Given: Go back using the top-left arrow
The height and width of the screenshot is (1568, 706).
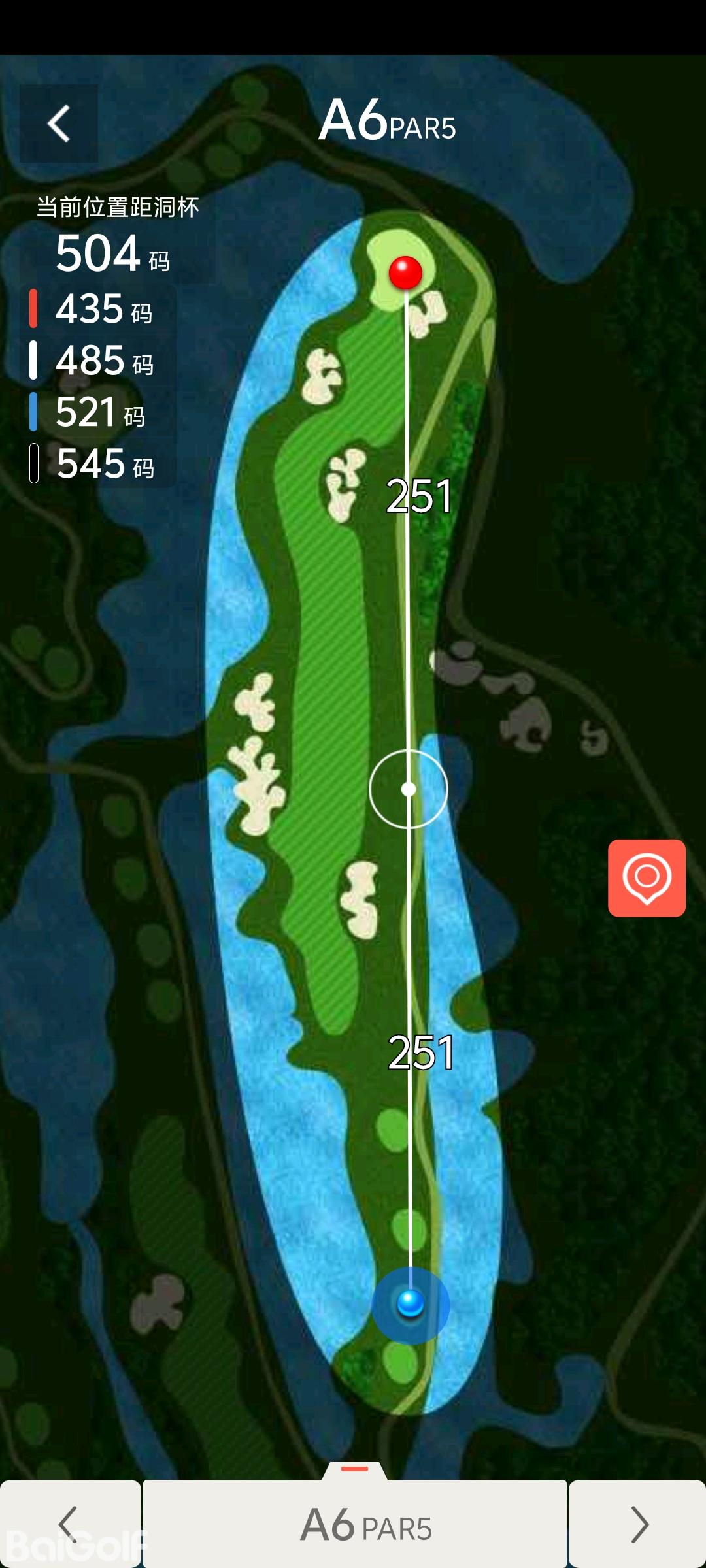Looking at the screenshot, I should (59, 123).
